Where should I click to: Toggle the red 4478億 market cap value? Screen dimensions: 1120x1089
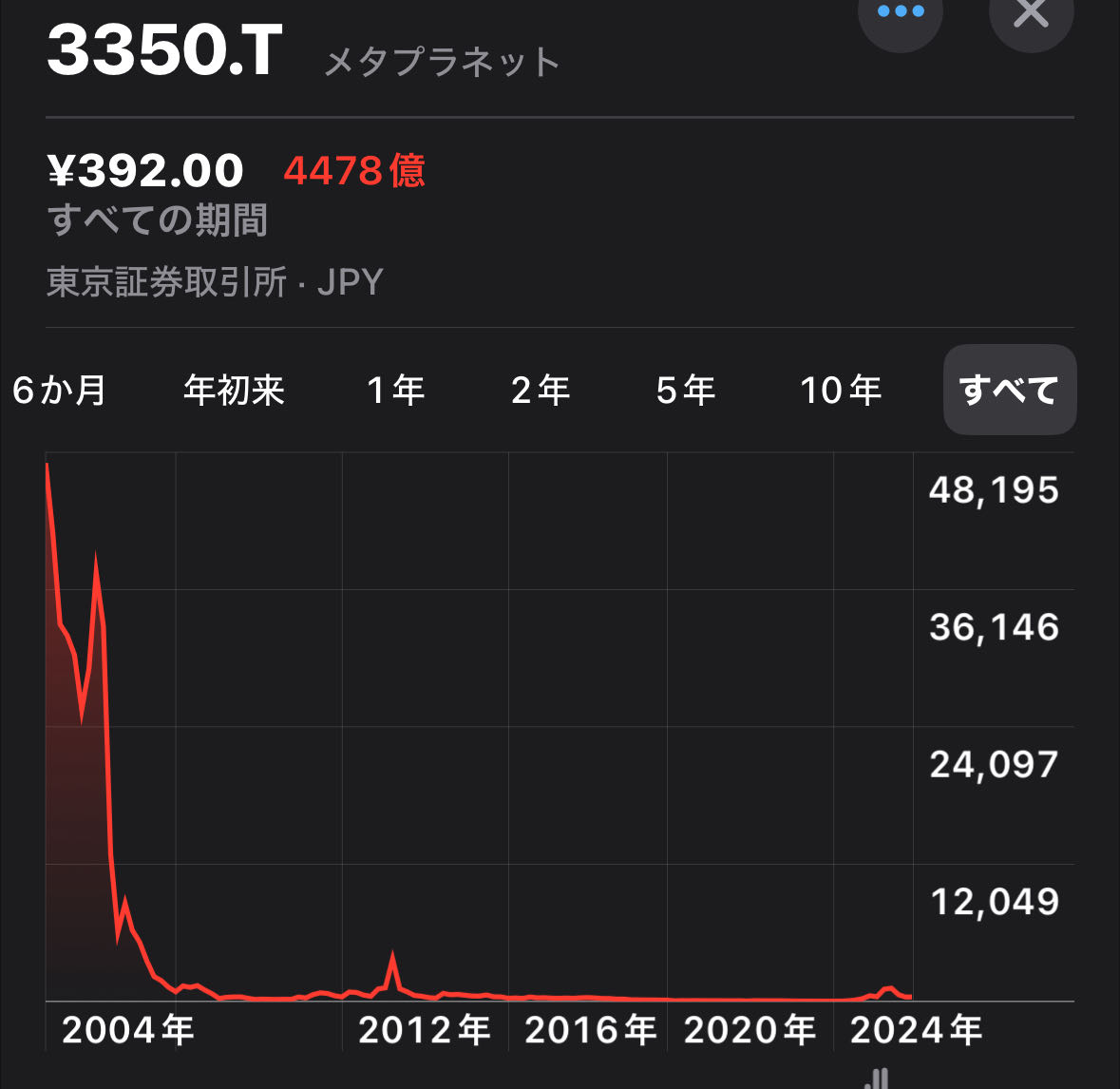pos(354,171)
